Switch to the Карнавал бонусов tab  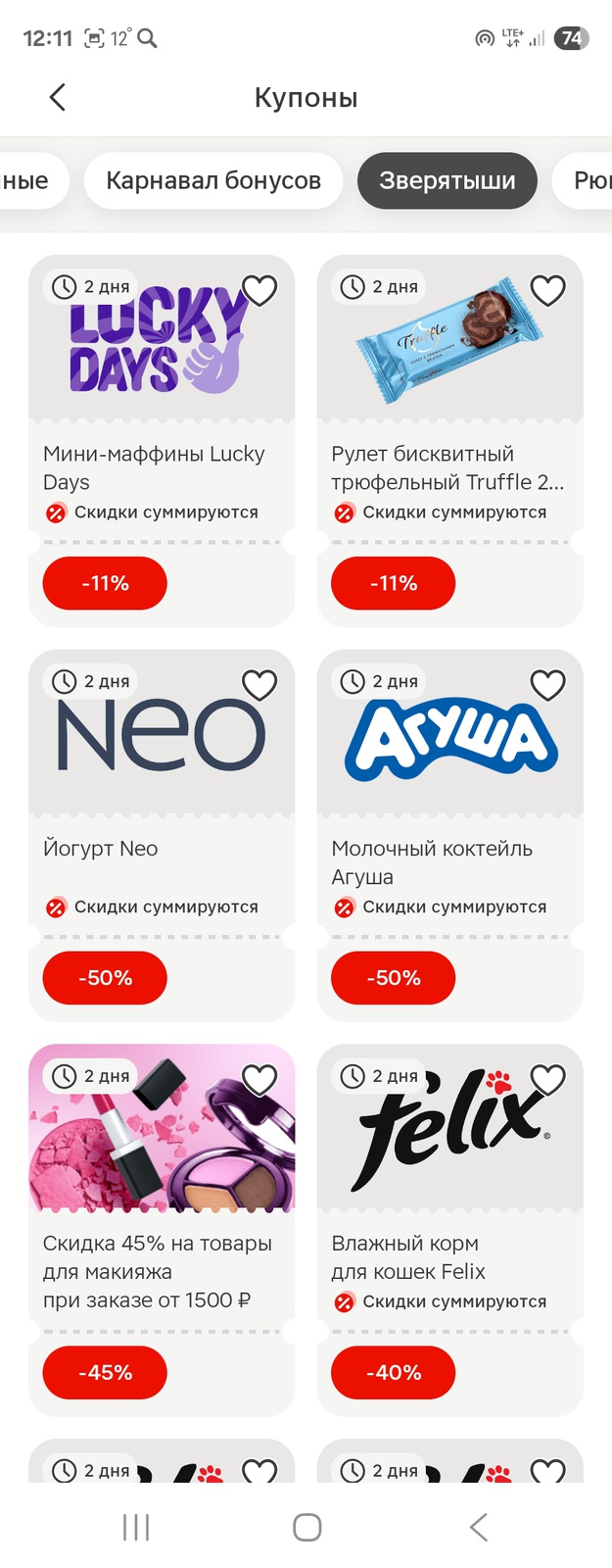point(213,180)
